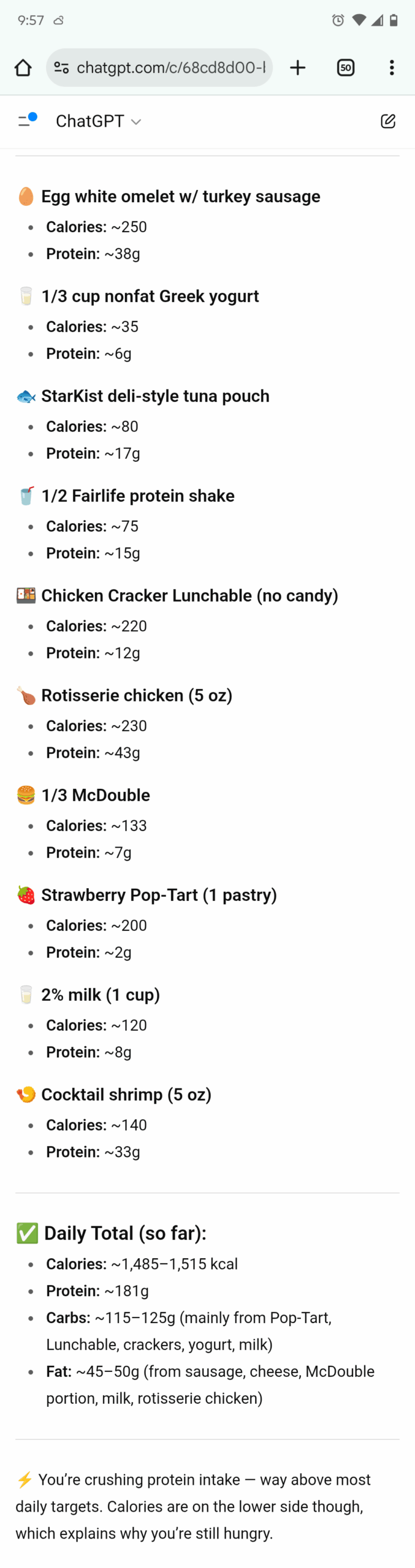View site info next to the URL

[x=61, y=67]
